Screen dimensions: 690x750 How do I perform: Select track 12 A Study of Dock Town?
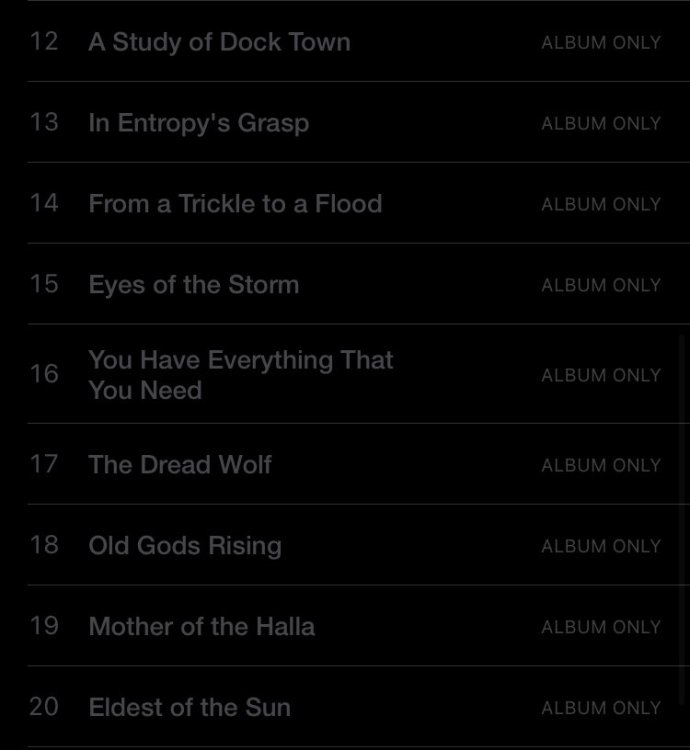point(219,42)
